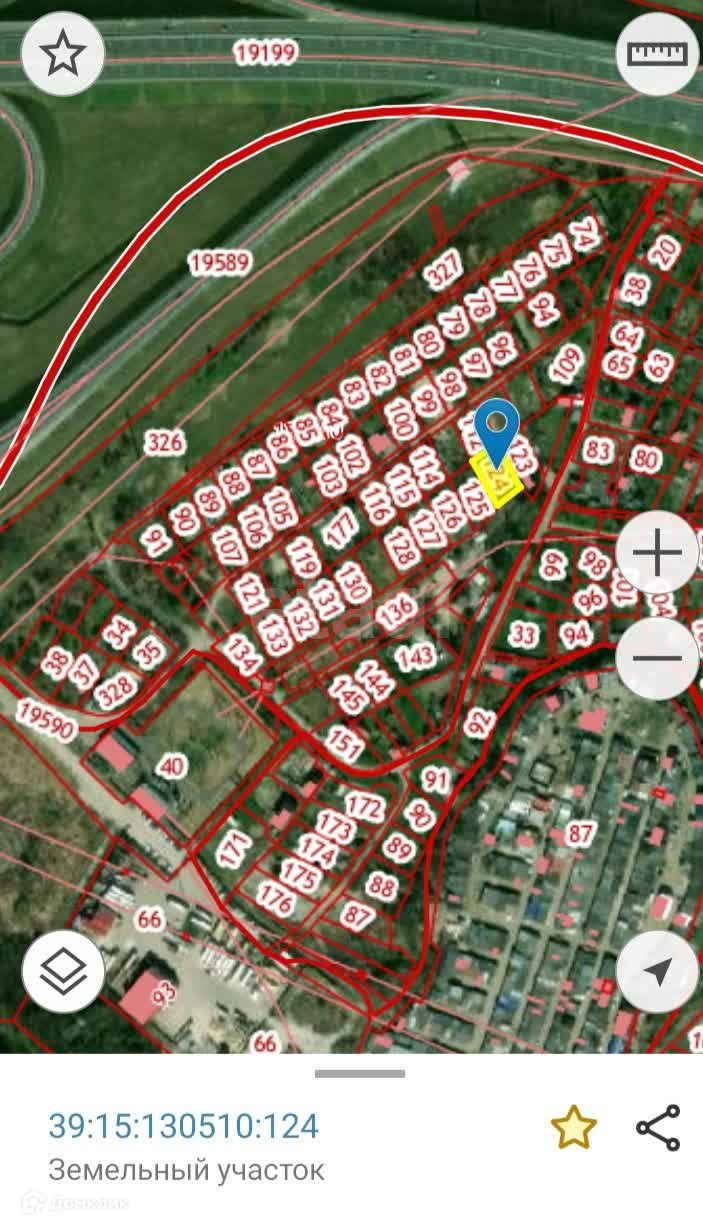Zoom in the map with the plus button
Screen dimensions: 703x1229
tap(657, 552)
